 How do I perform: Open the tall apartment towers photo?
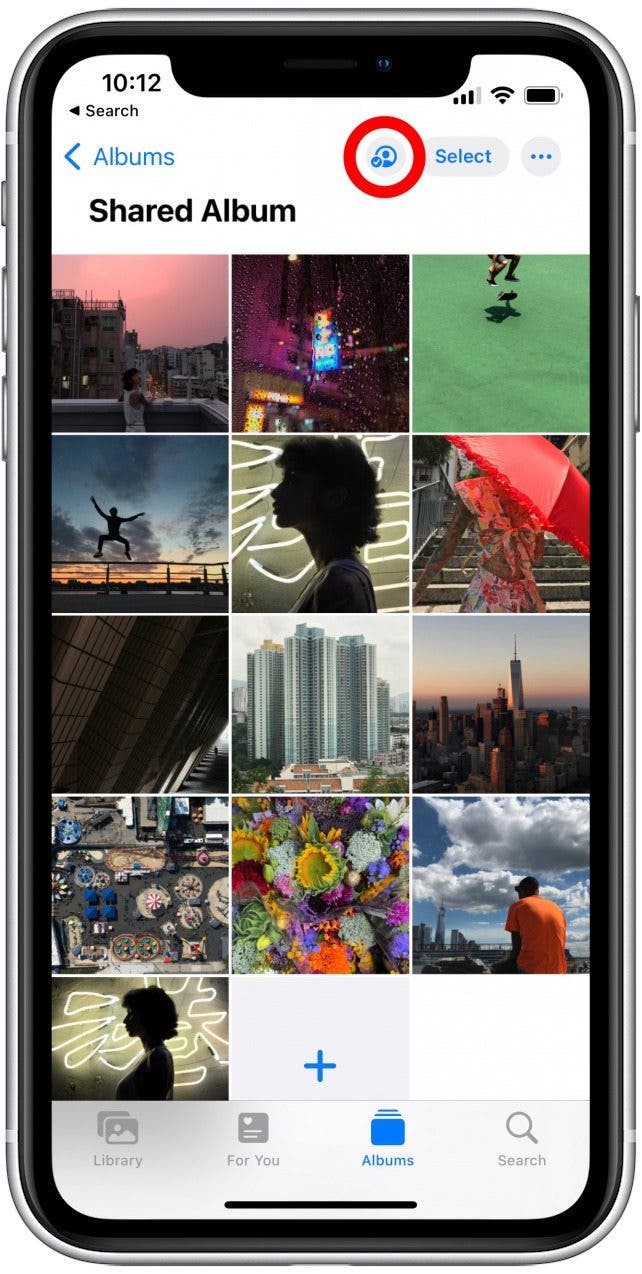pyautogui.click(x=320, y=704)
